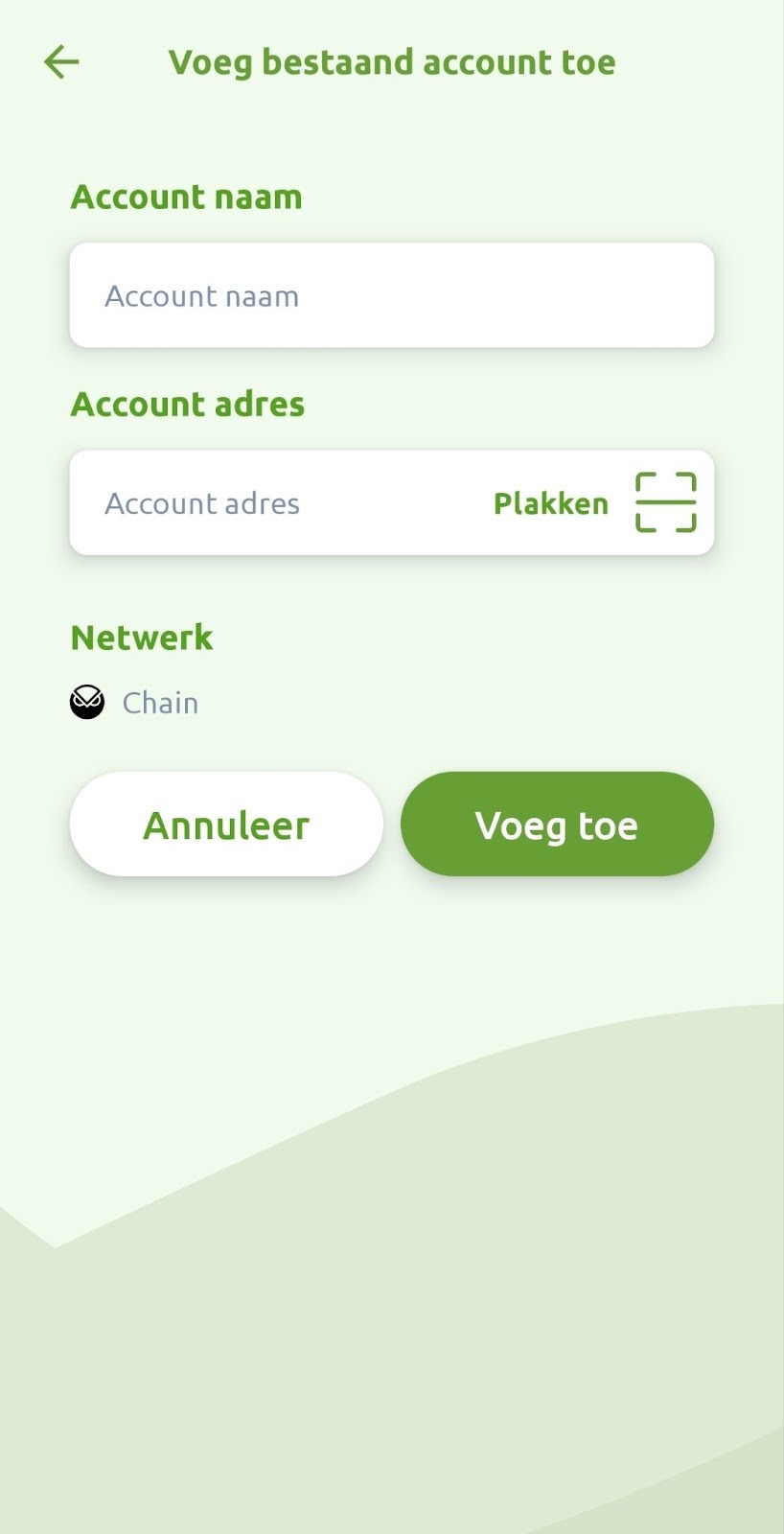This screenshot has width=784, height=1534.
Task: Go back using the arrow icon
Action: tap(61, 62)
